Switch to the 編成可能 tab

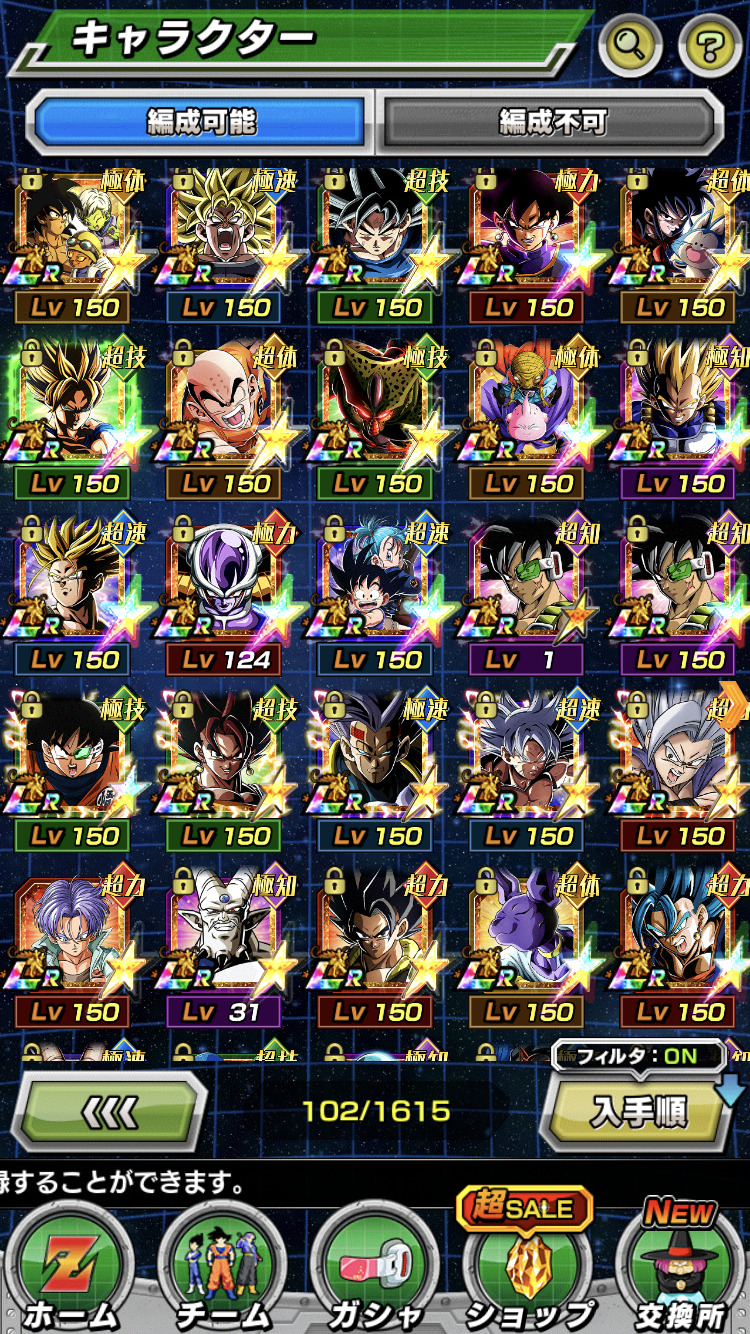tap(201, 122)
